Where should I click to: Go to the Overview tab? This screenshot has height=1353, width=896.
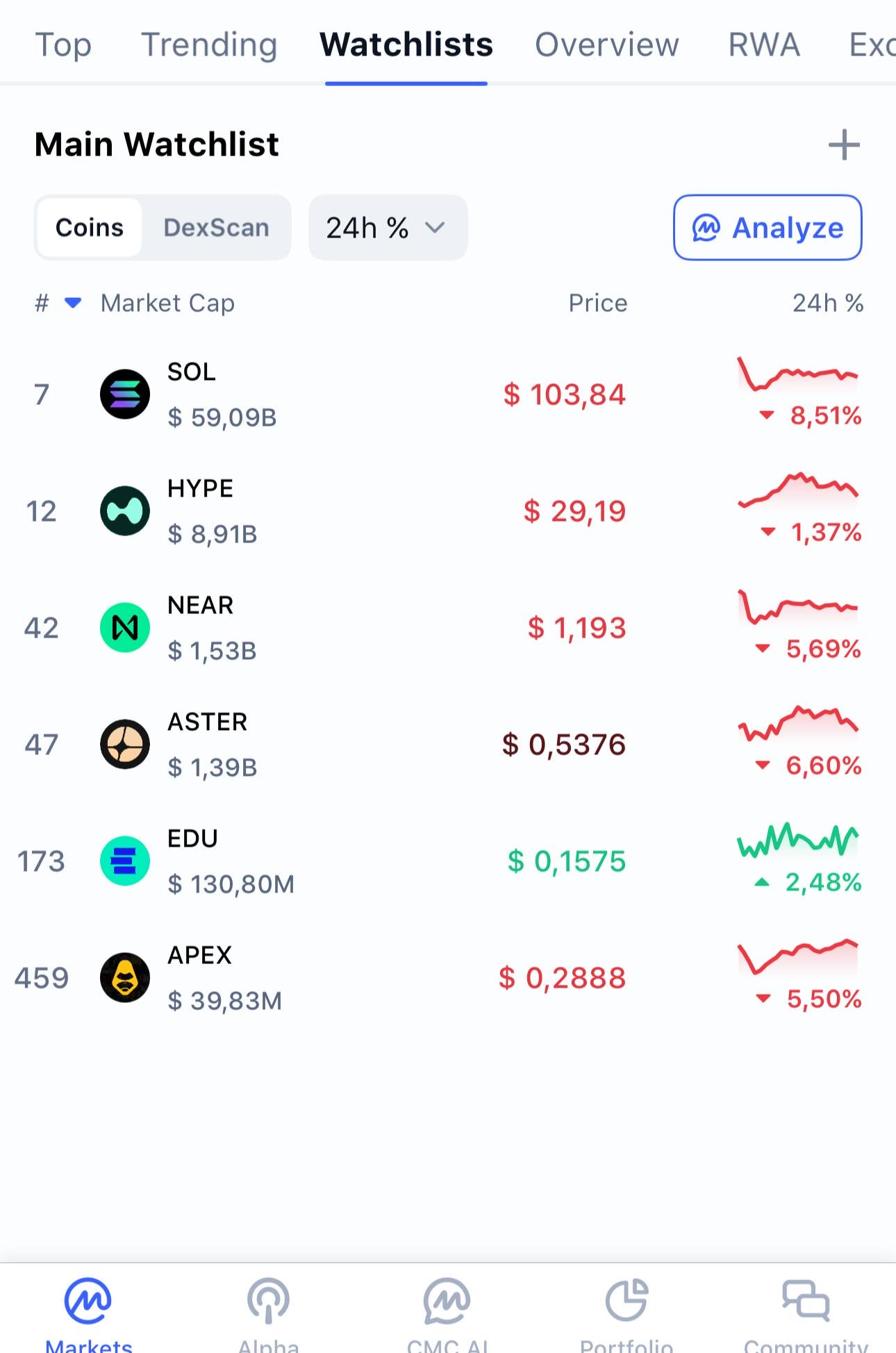(606, 45)
